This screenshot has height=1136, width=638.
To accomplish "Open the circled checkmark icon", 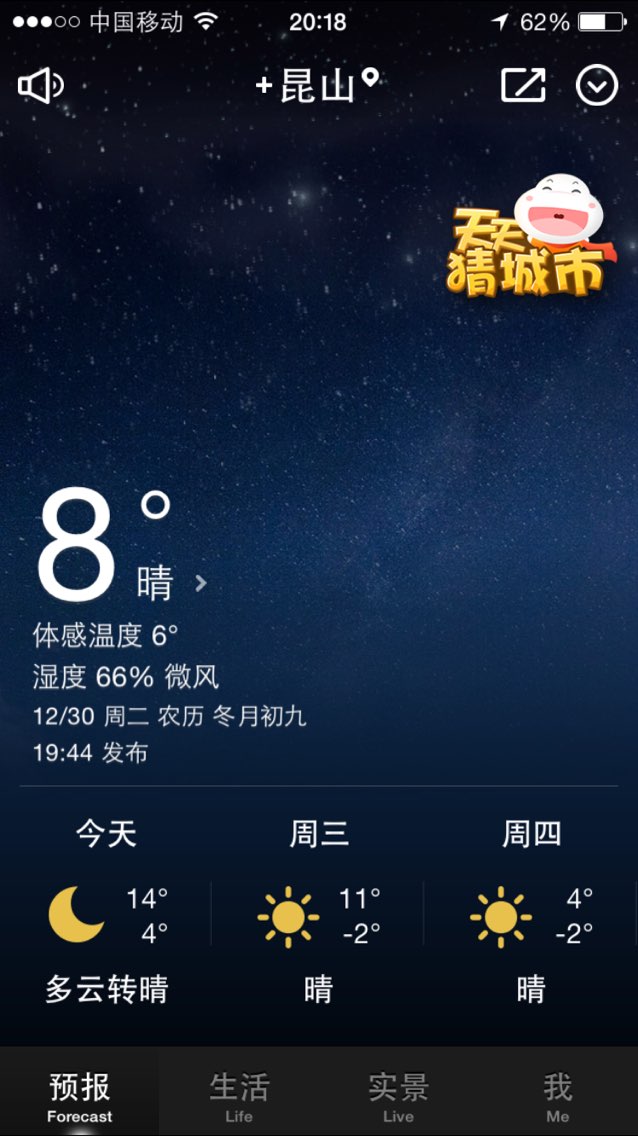I will pos(597,86).
